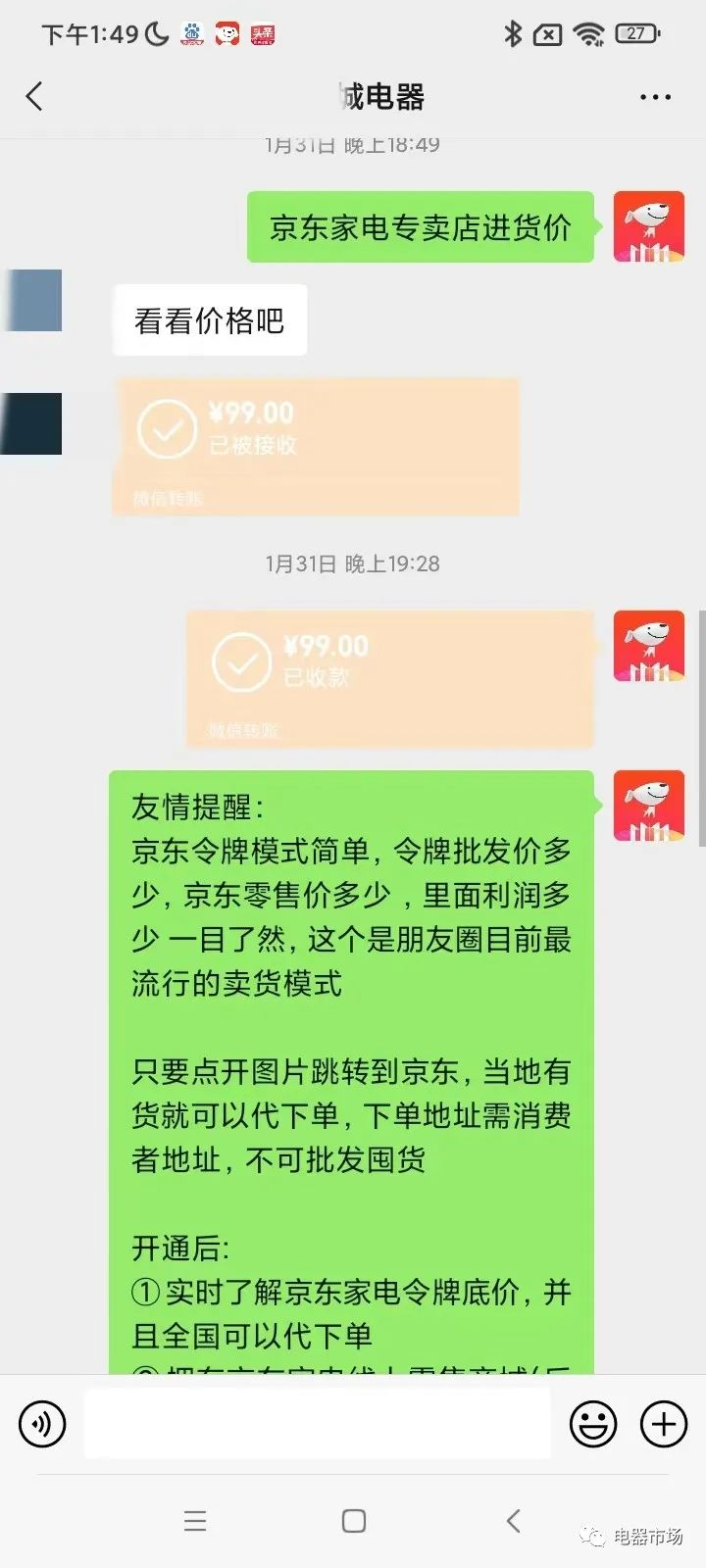The image size is (706, 1568).
Task: Open the chat overflow menu
Action: click(x=655, y=97)
